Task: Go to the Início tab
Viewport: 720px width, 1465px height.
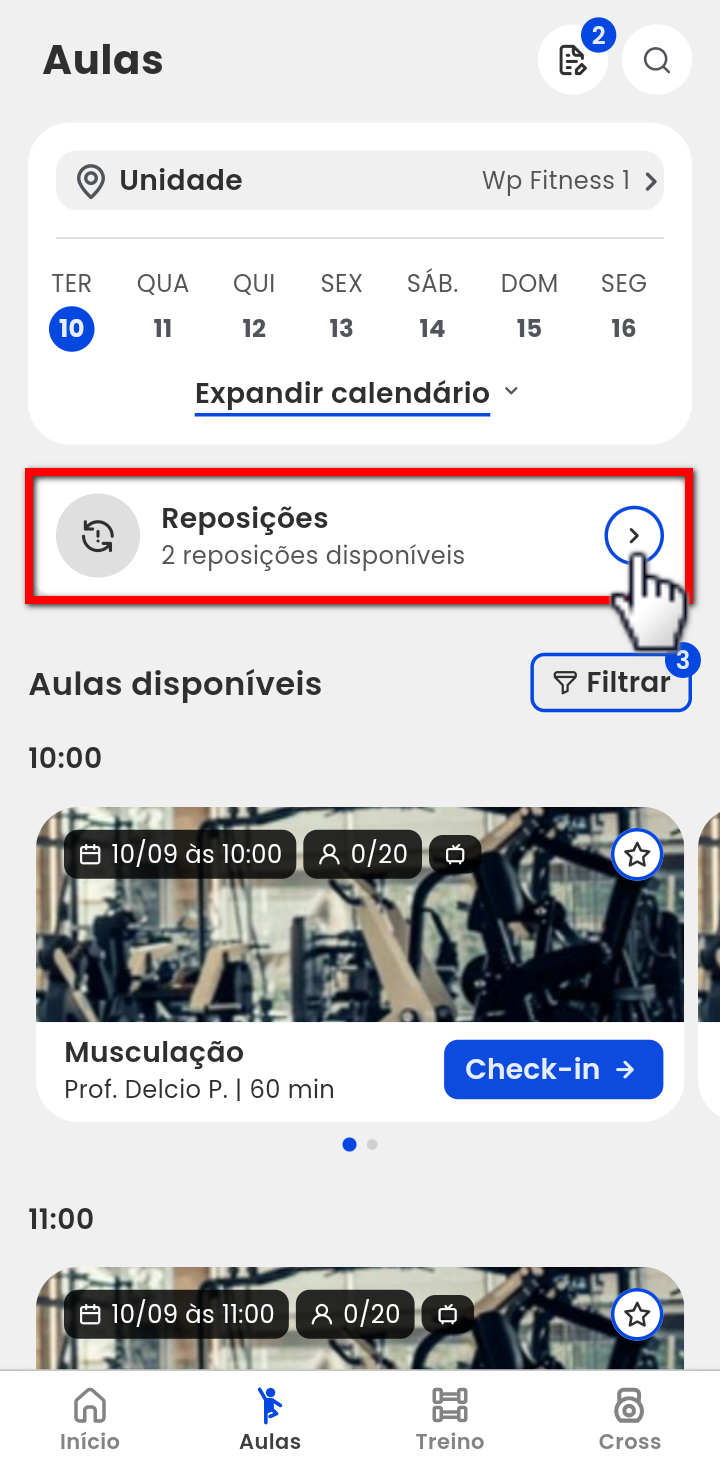Action: (89, 1419)
